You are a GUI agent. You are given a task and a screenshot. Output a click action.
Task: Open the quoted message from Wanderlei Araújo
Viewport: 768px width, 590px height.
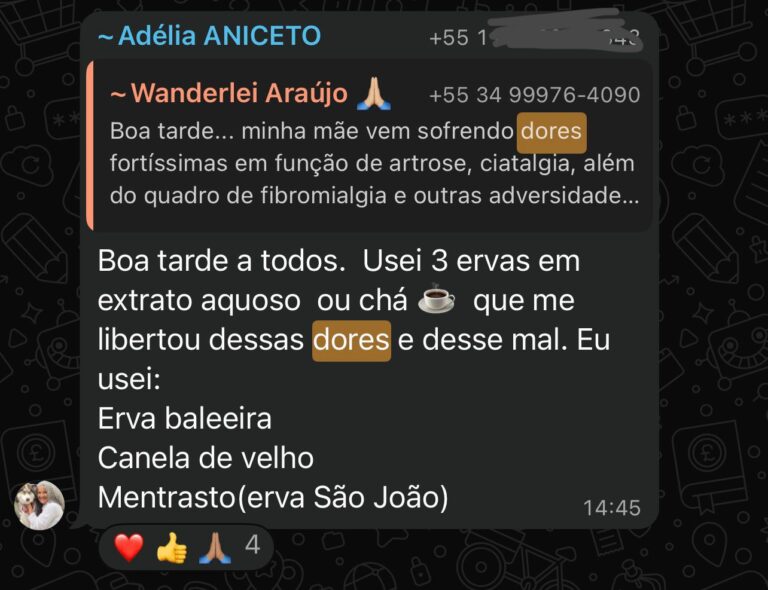coord(370,145)
